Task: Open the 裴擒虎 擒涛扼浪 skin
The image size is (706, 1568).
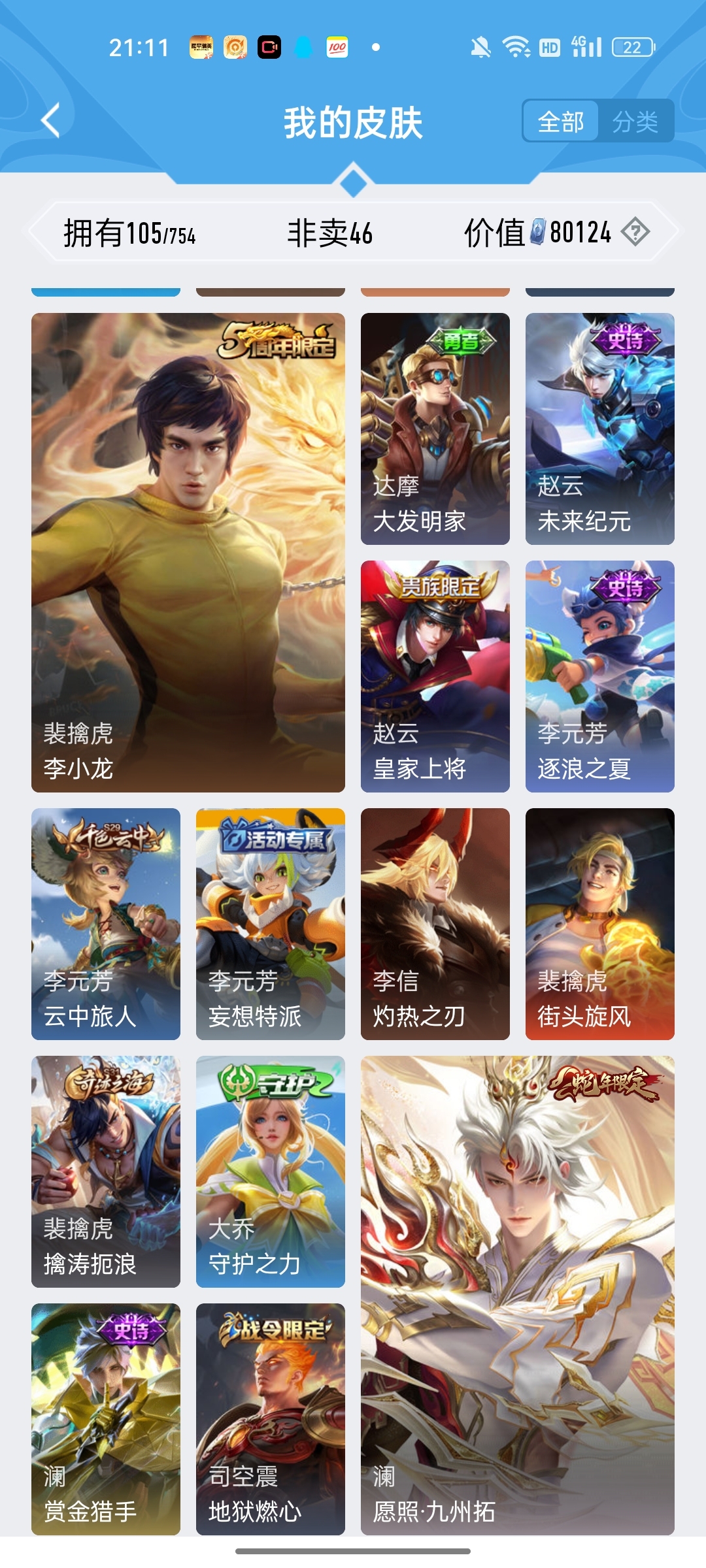Action: pos(106,1171)
